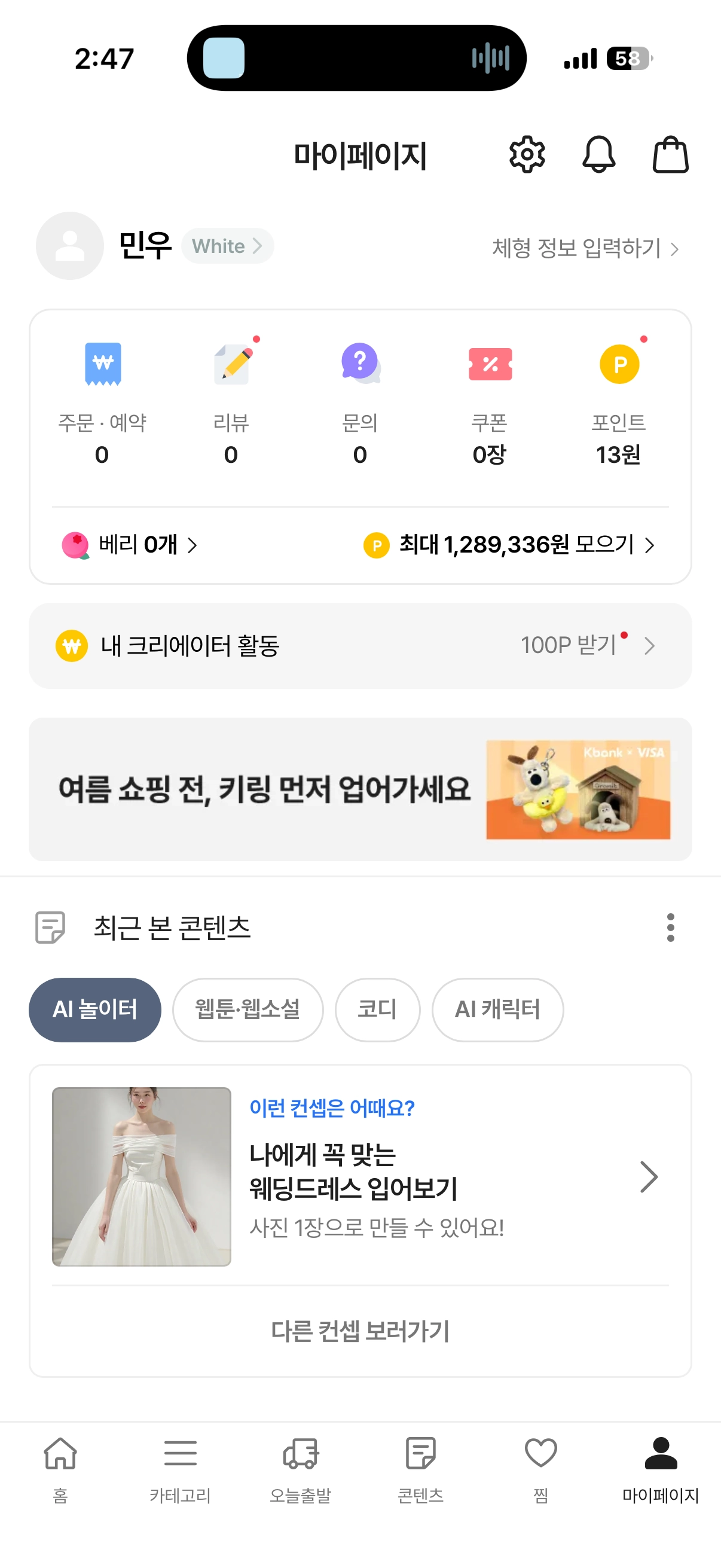Tap 최대 1,289,336원 모으기
This screenshot has width=721, height=1568.
(509, 545)
